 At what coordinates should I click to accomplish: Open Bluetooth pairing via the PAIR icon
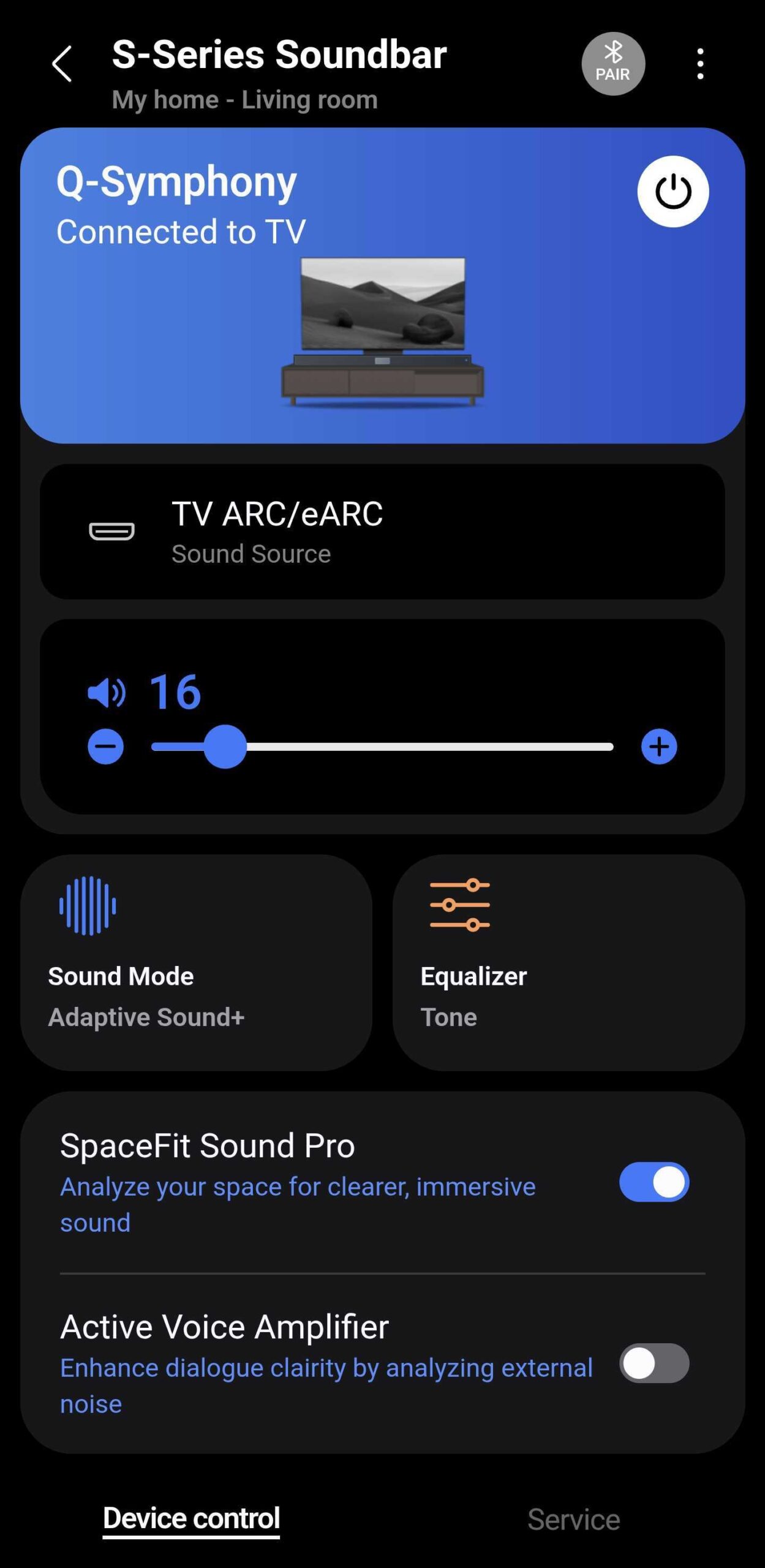pos(612,64)
